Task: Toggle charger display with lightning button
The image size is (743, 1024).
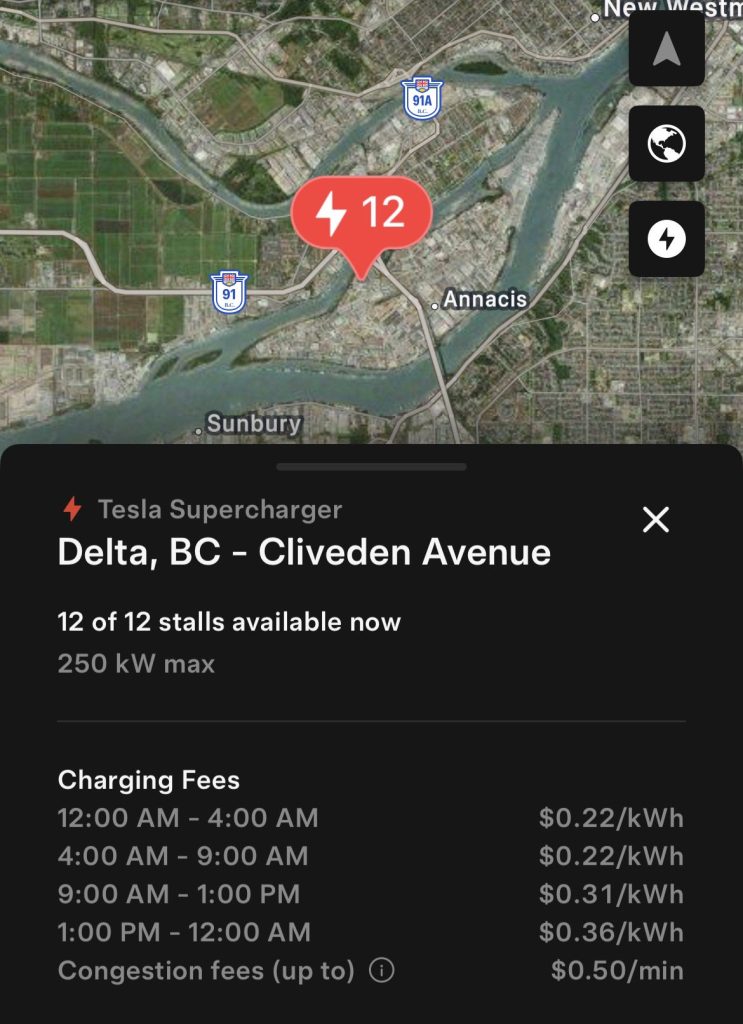Action: pyautogui.click(x=666, y=238)
